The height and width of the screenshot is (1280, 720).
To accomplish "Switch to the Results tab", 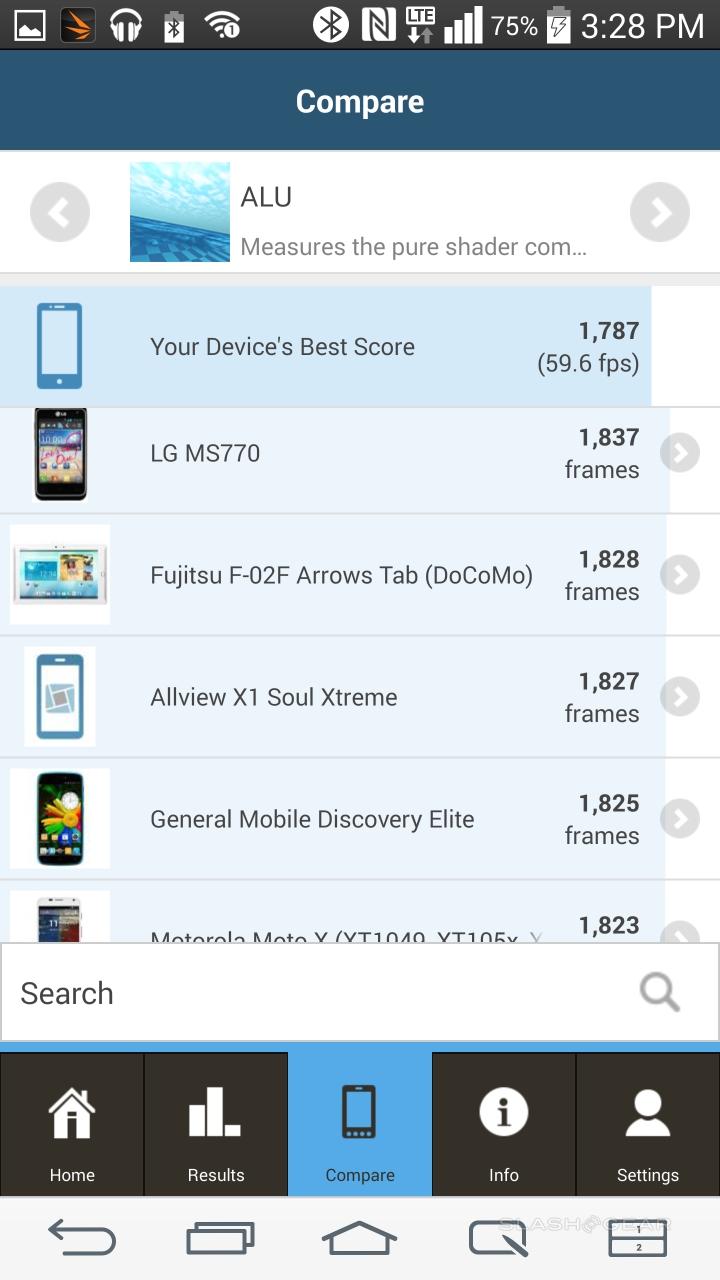I will point(216,1125).
